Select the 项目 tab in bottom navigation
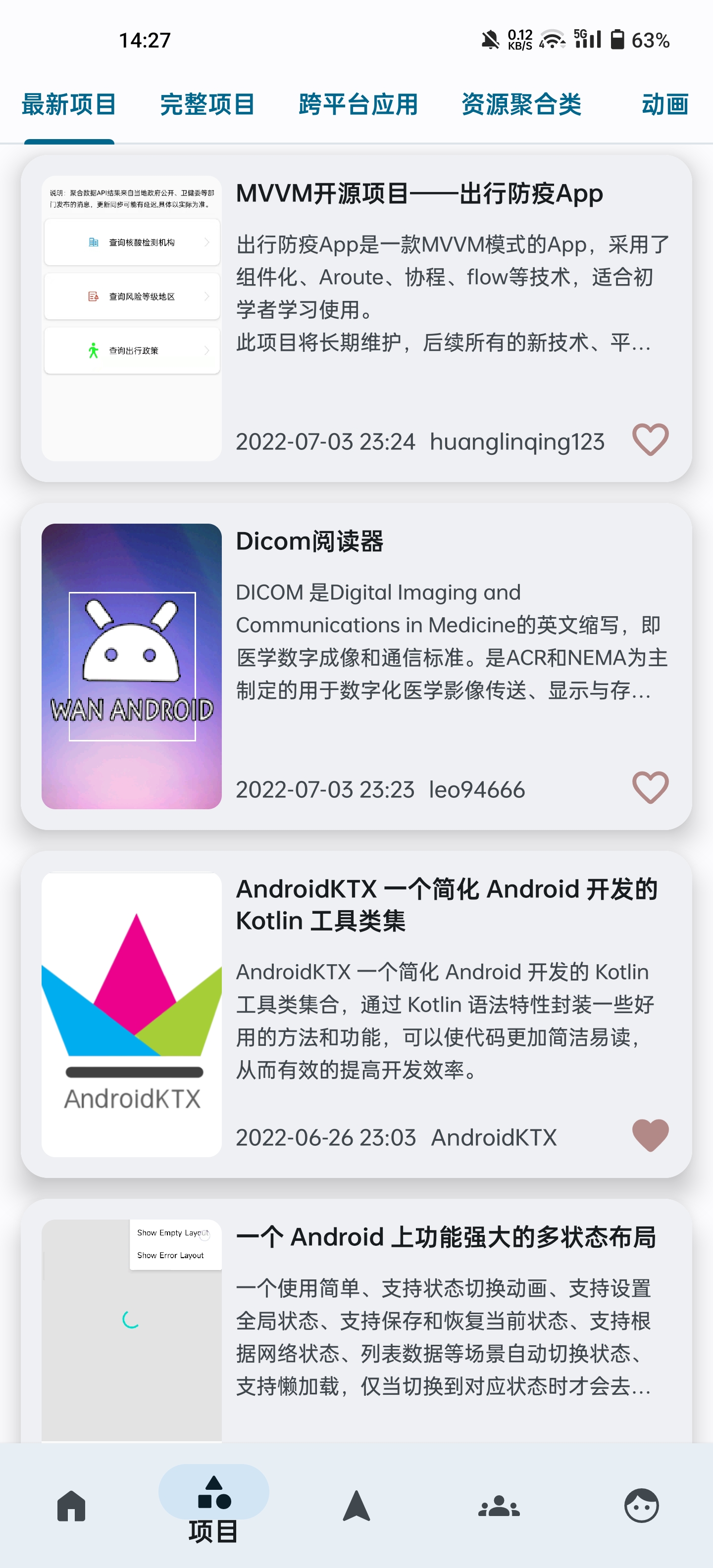The width and height of the screenshot is (713, 1568). [x=214, y=1504]
